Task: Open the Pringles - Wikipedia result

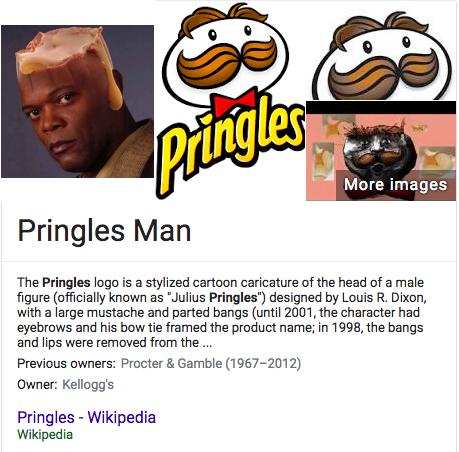Action: 86,417
